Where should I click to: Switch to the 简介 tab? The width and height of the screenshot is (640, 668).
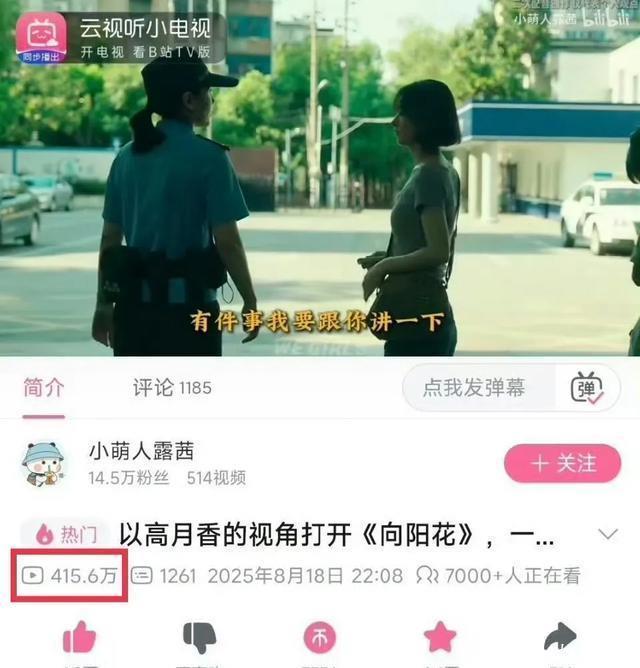pyautogui.click(x=43, y=388)
